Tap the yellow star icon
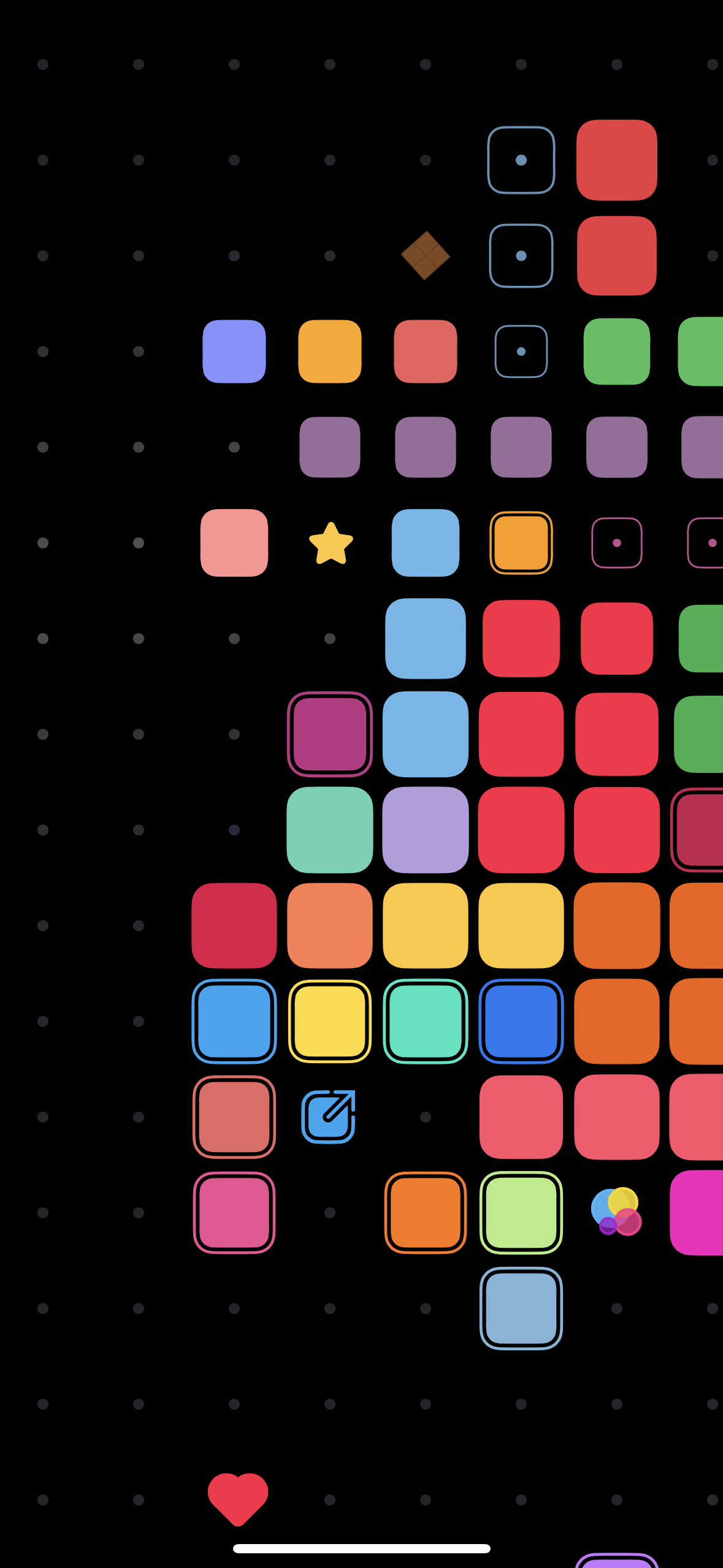This screenshot has height=1568, width=723. tap(331, 543)
